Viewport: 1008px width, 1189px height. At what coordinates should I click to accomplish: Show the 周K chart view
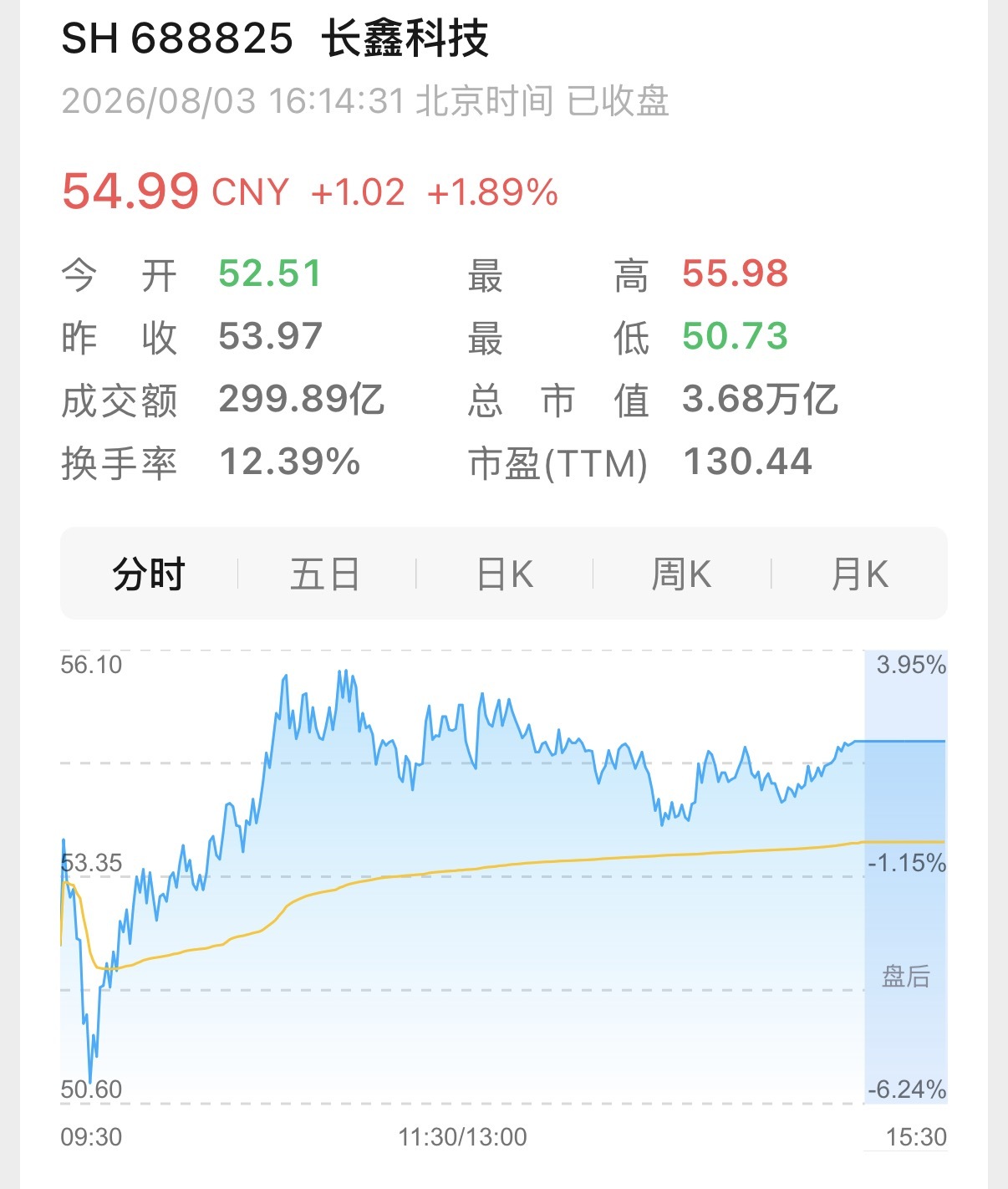[x=681, y=574]
